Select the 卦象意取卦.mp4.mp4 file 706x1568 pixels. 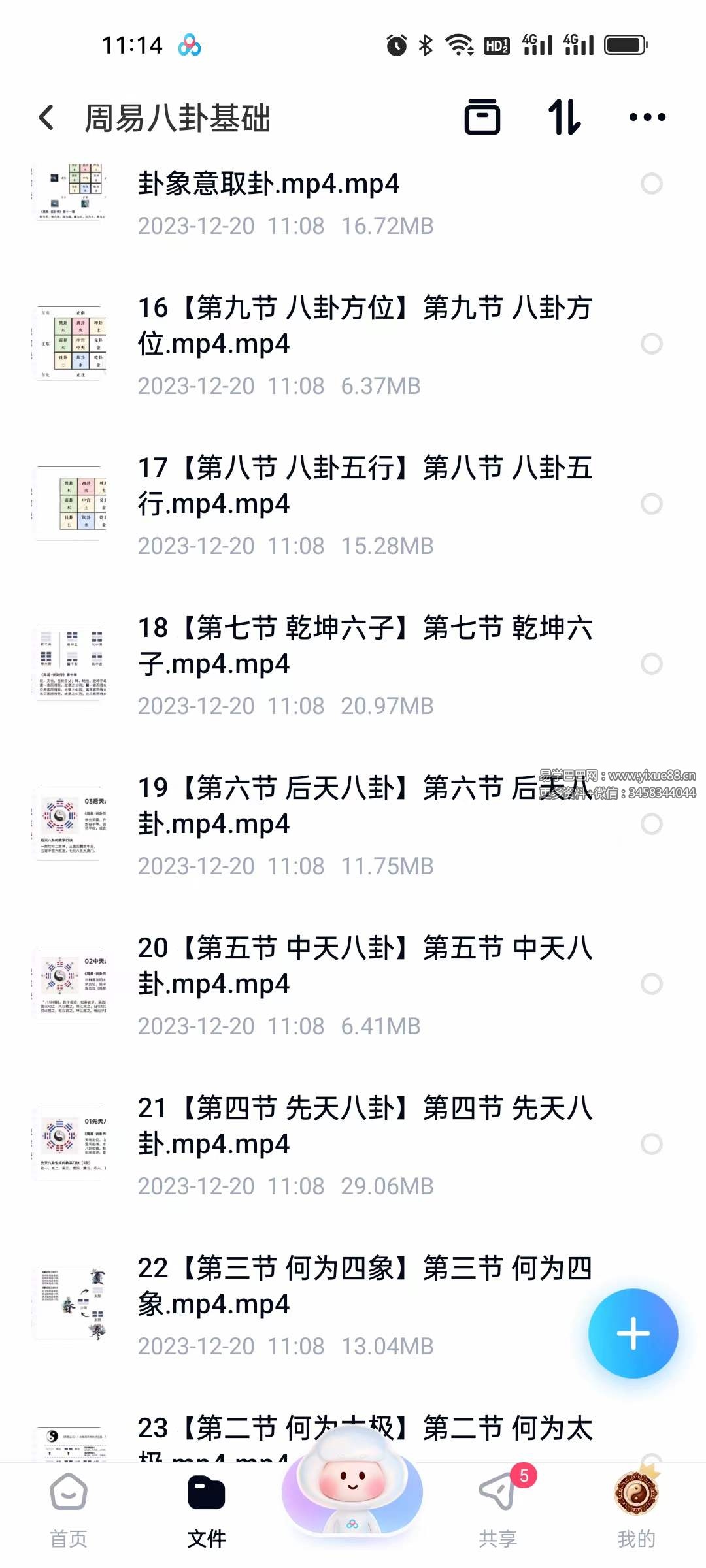[651, 184]
